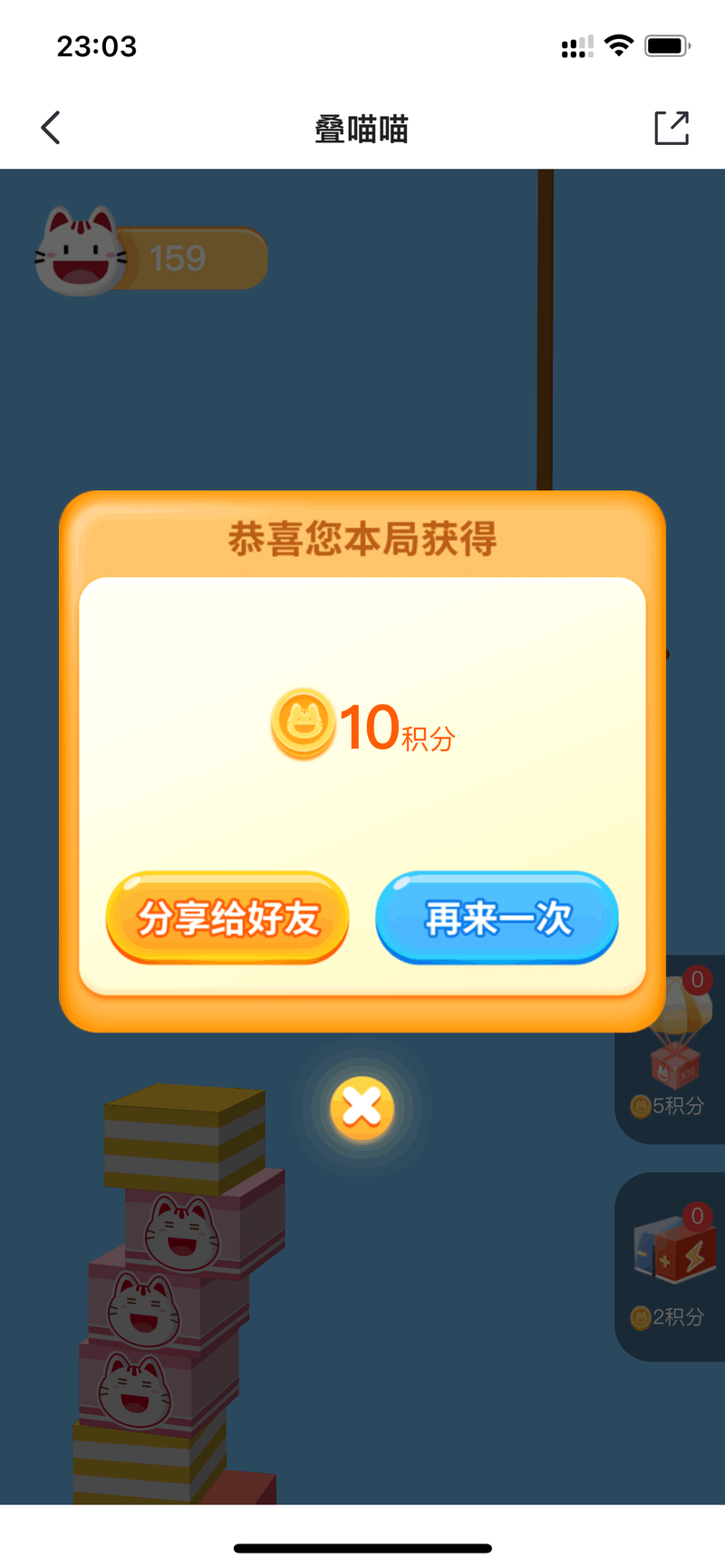
Task: Tap 分享给好友 to share with friends
Action: click(x=227, y=917)
